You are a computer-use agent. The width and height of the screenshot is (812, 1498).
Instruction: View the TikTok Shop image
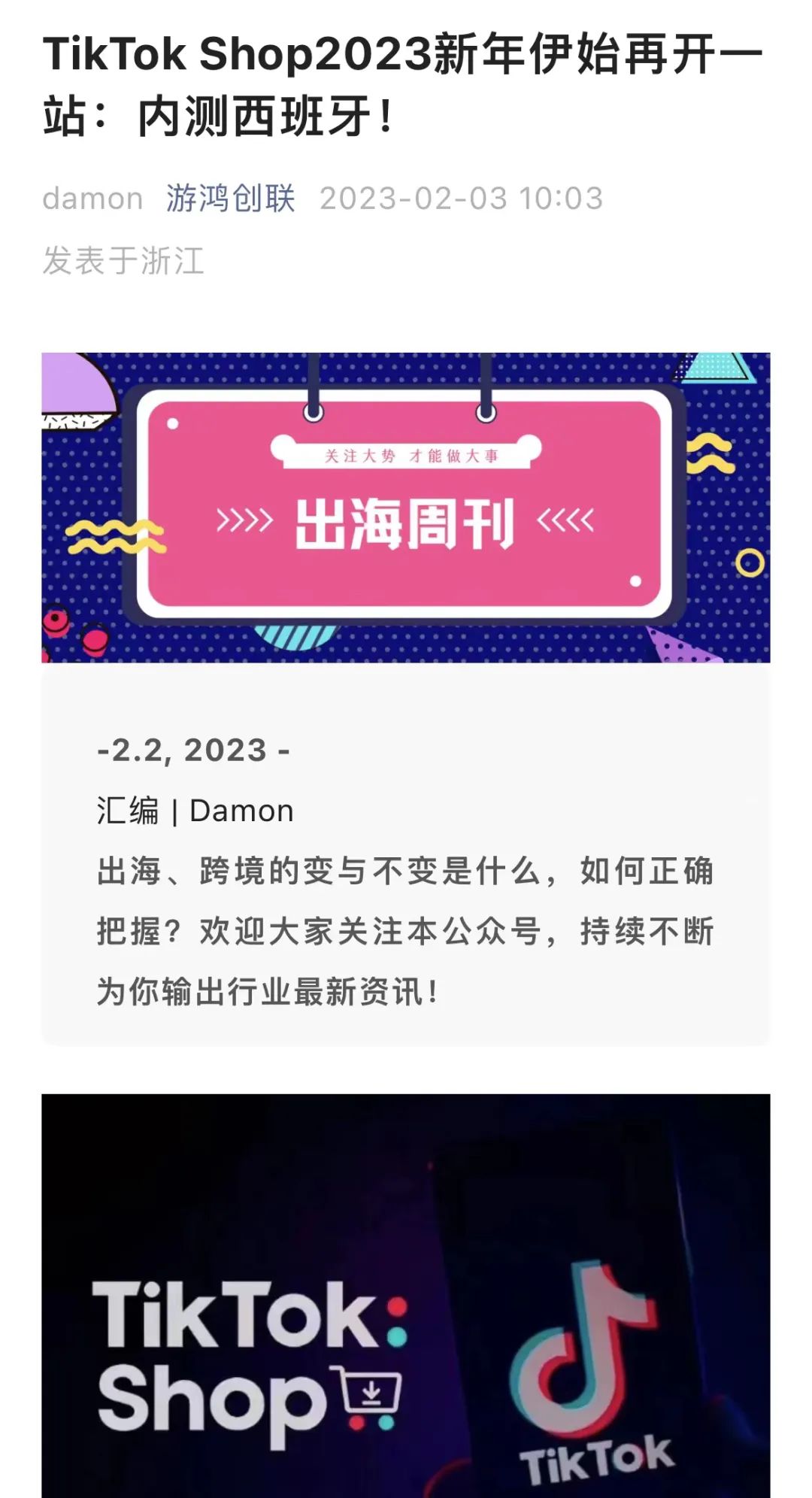(x=405, y=1295)
